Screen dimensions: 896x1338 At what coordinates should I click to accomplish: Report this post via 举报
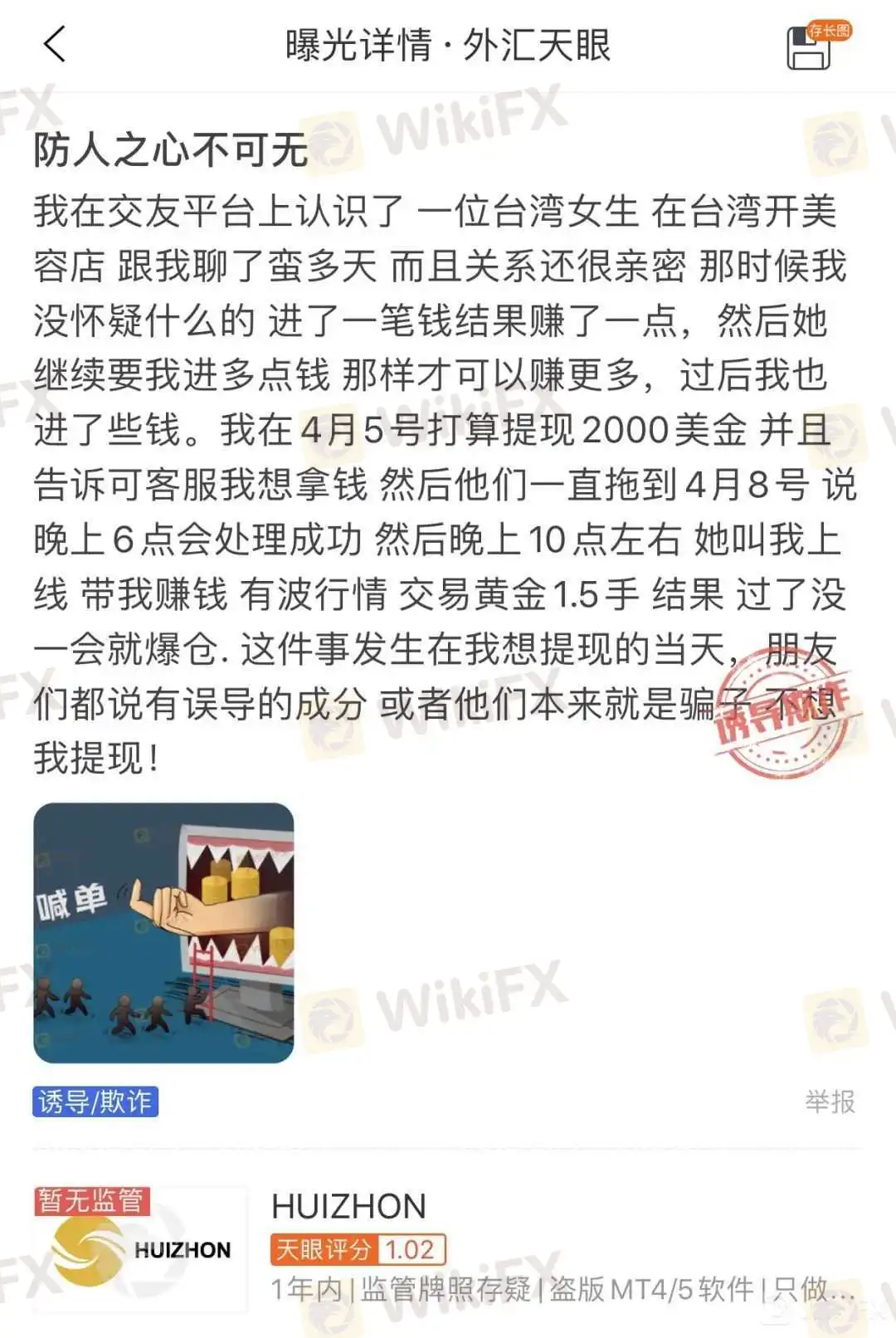(829, 1101)
